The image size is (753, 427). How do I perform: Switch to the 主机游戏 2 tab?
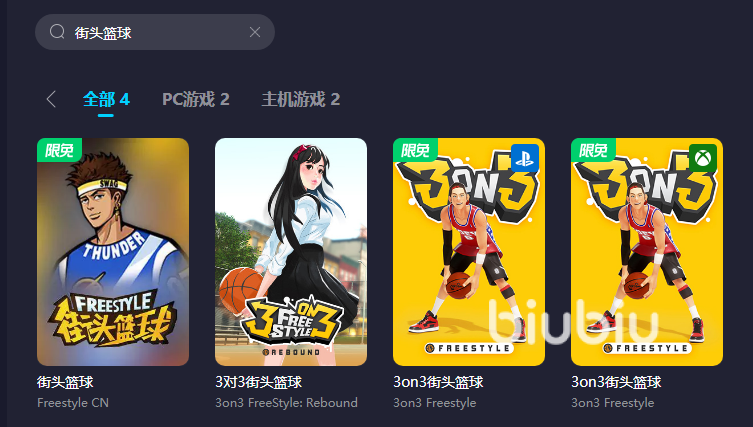coord(301,99)
